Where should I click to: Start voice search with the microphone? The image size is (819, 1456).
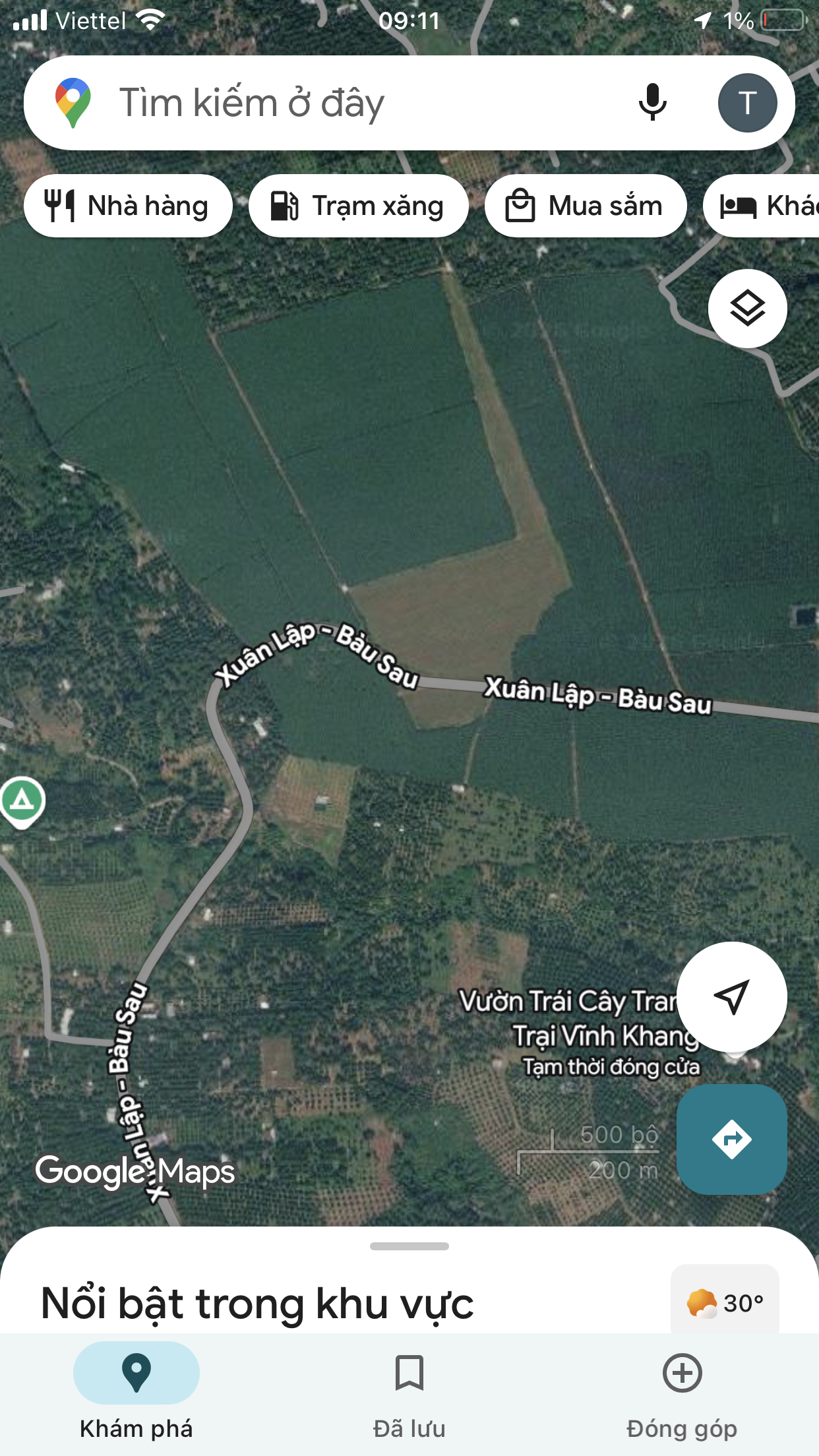click(652, 103)
